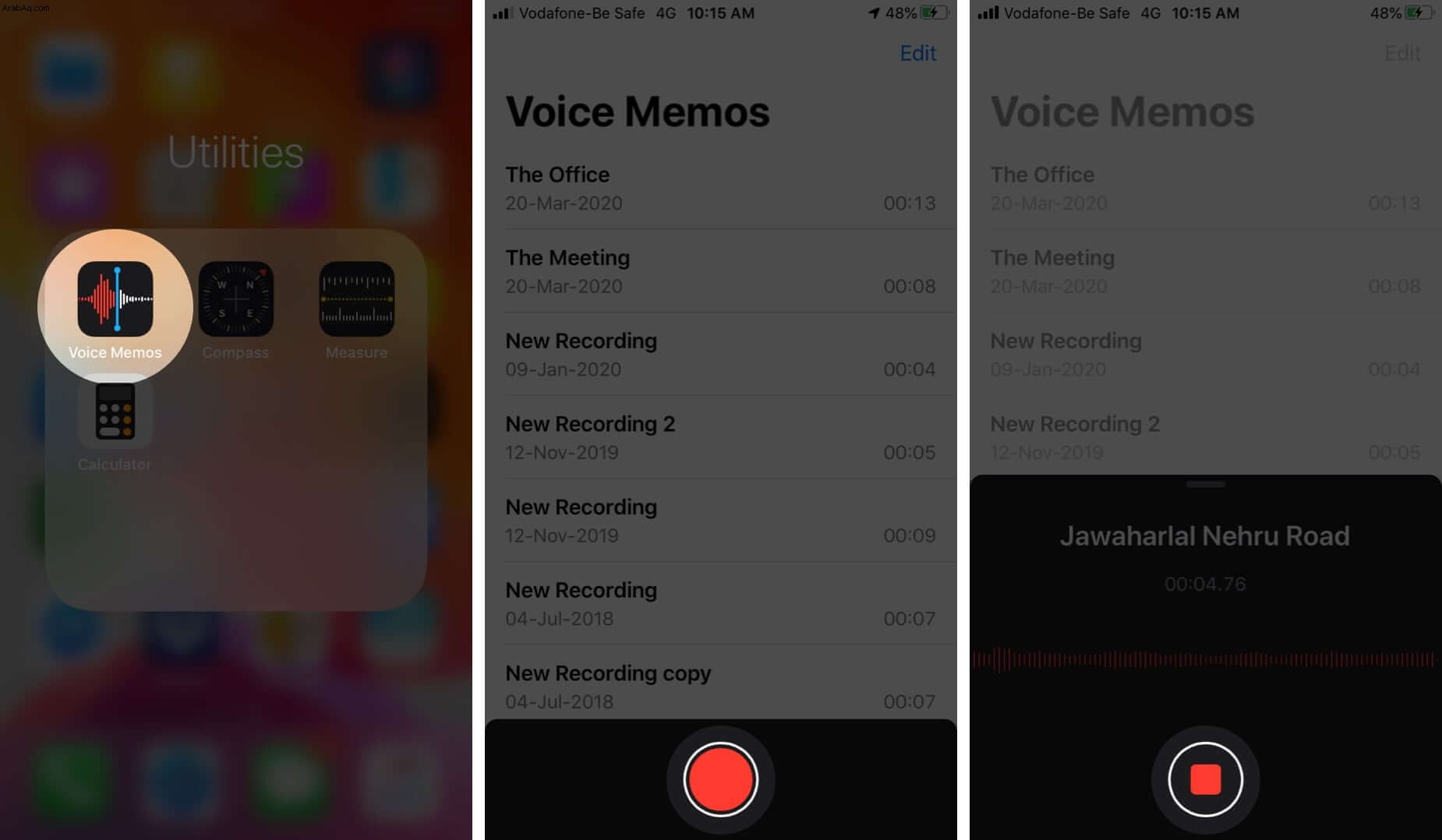Start a new recording with red circle button
The image size is (1442, 840).
tap(720, 778)
